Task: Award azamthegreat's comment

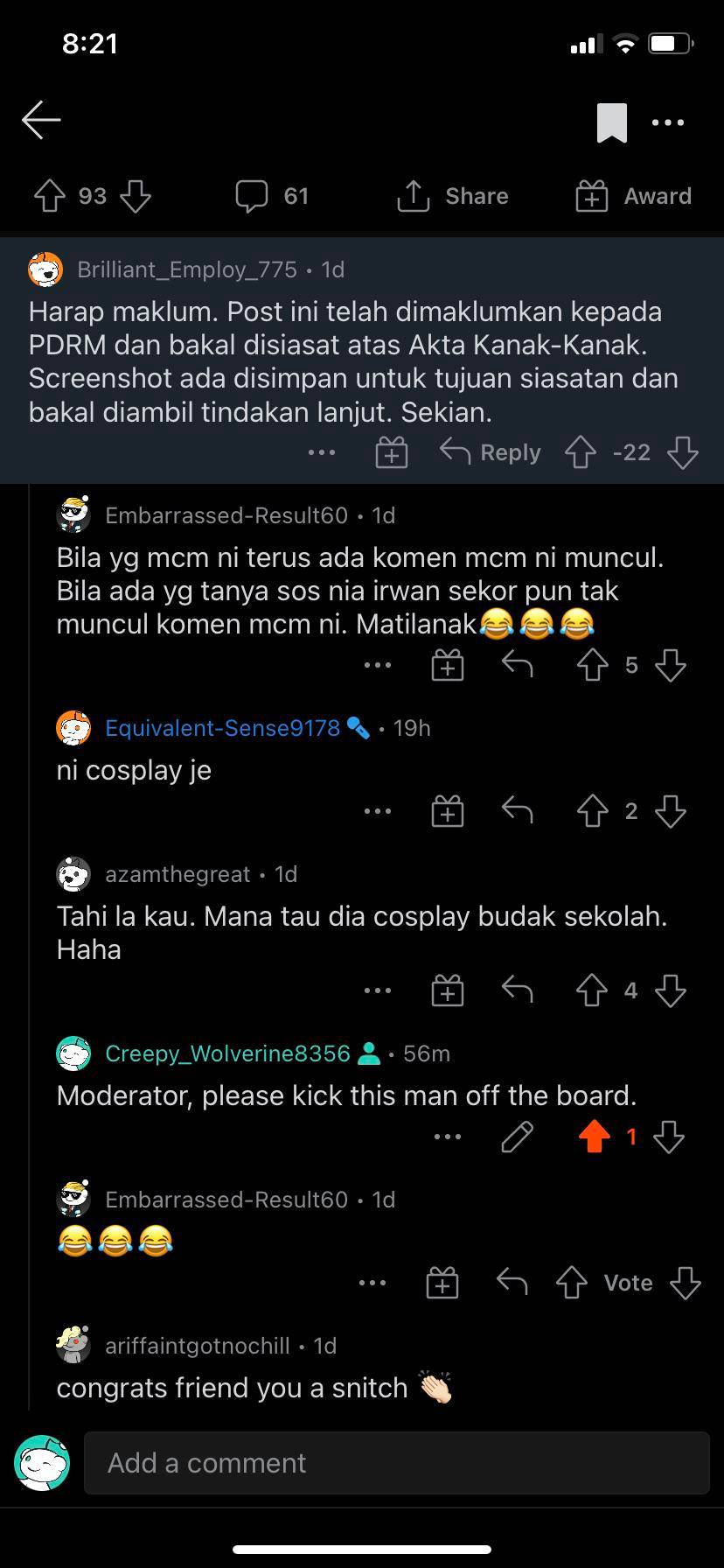Action: pyautogui.click(x=447, y=990)
